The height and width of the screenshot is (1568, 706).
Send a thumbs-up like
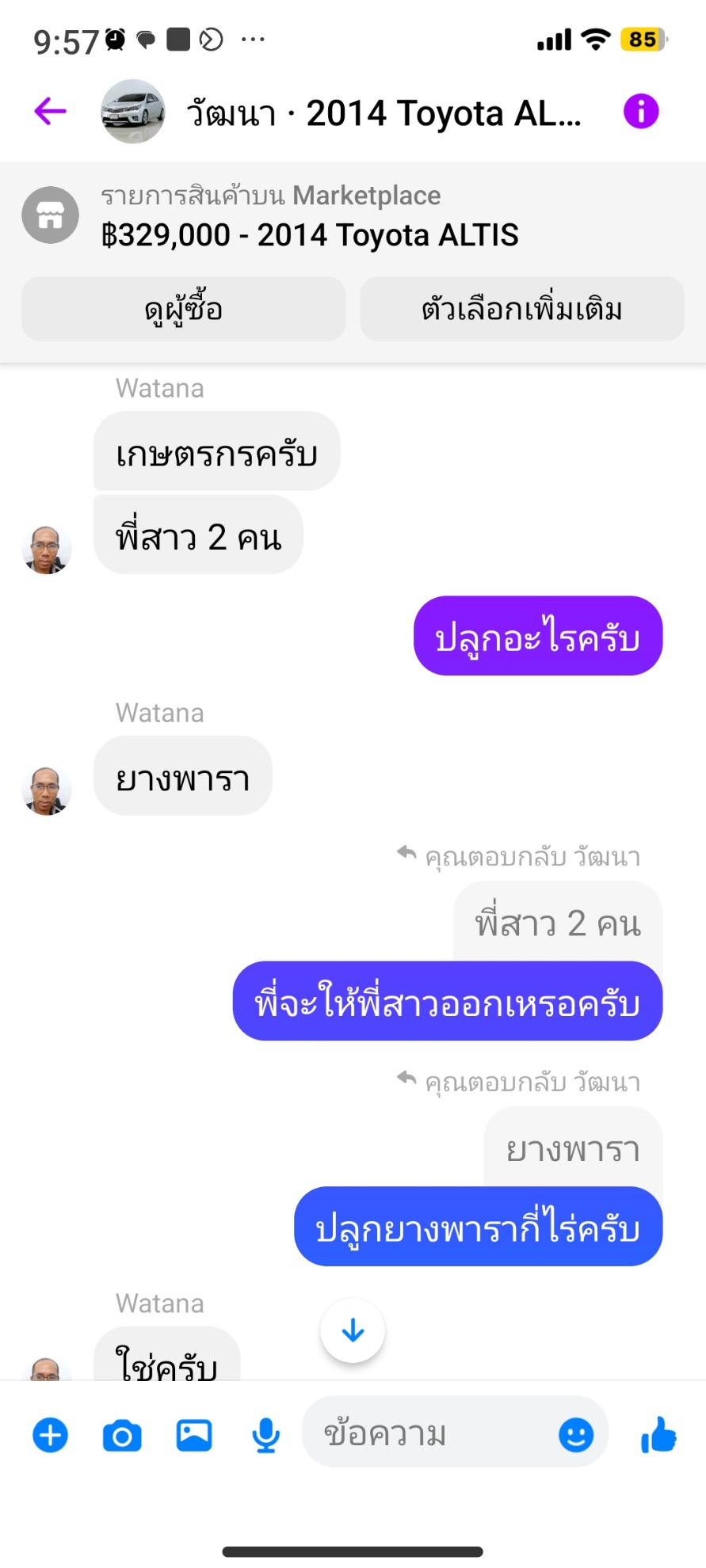click(658, 1434)
